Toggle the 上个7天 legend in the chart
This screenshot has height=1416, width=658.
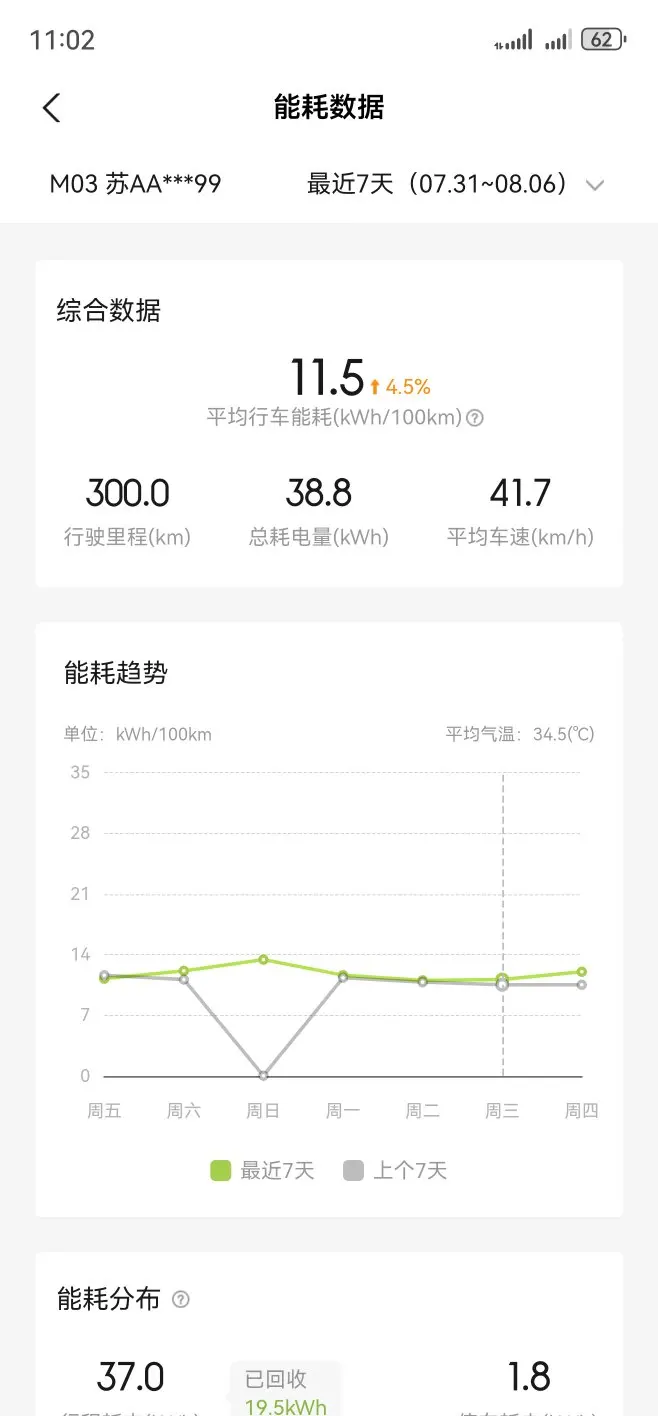point(395,1170)
